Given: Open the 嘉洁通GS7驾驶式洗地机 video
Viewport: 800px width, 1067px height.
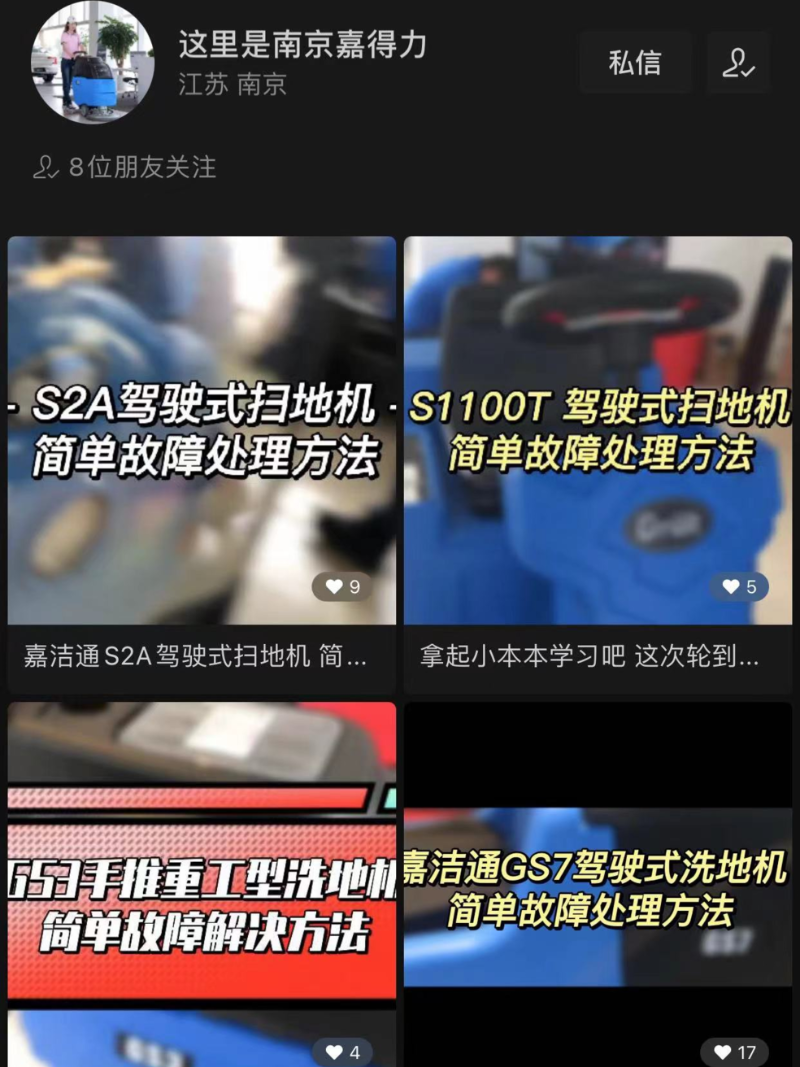Looking at the screenshot, I should pos(598,880).
